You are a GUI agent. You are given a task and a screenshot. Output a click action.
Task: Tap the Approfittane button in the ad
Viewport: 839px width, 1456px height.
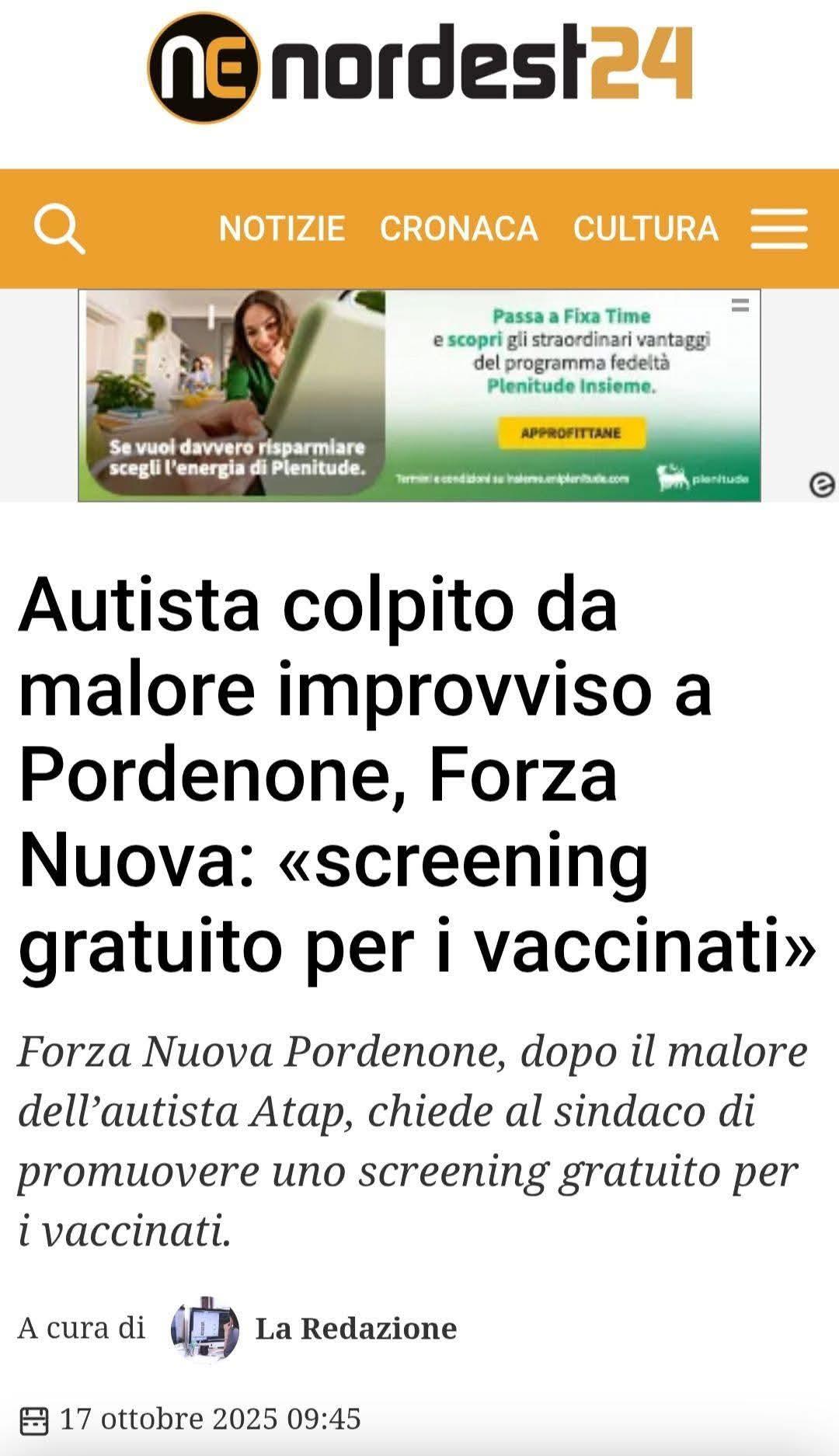(571, 434)
